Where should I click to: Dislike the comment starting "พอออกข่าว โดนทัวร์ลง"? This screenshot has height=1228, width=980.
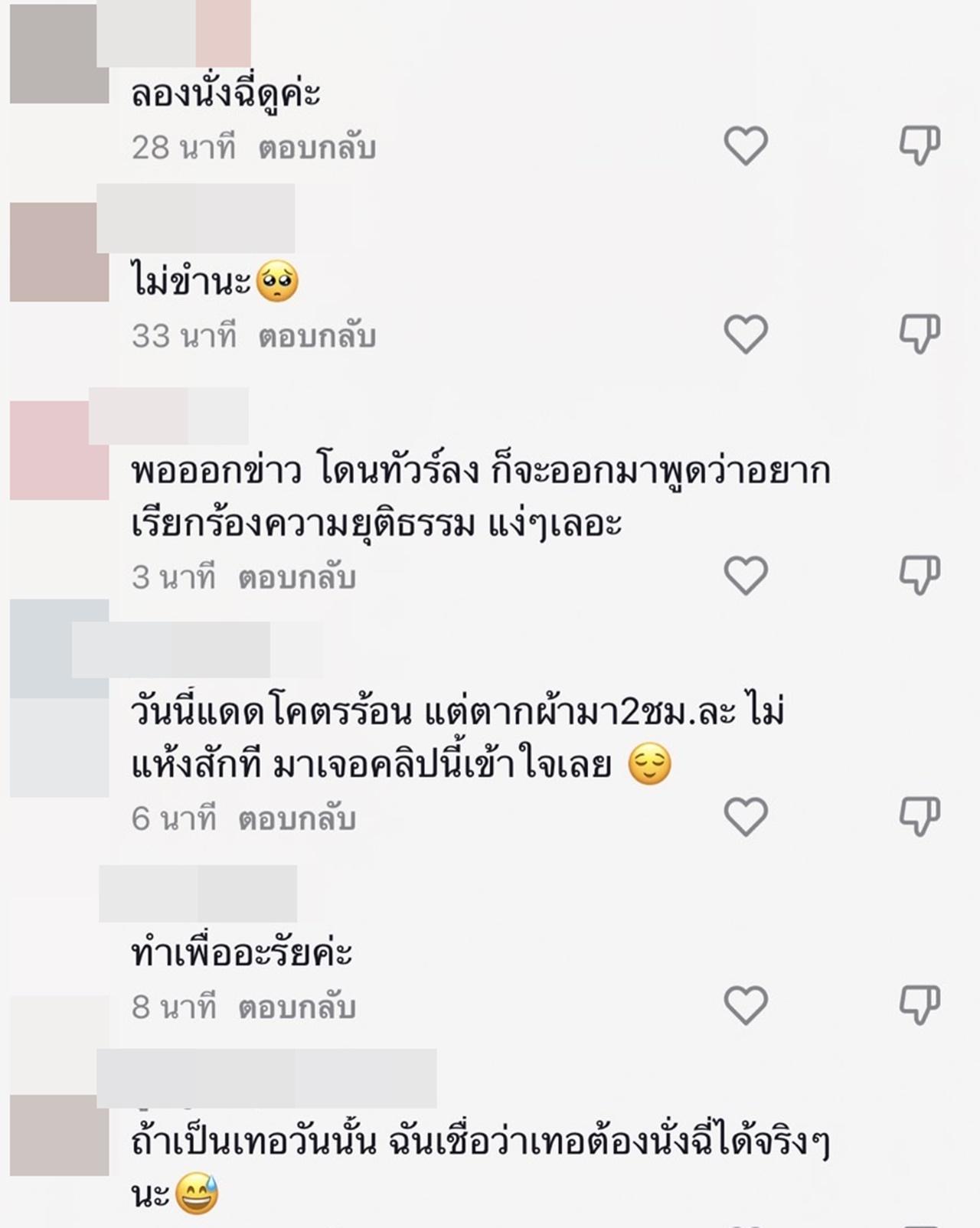pos(919,576)
